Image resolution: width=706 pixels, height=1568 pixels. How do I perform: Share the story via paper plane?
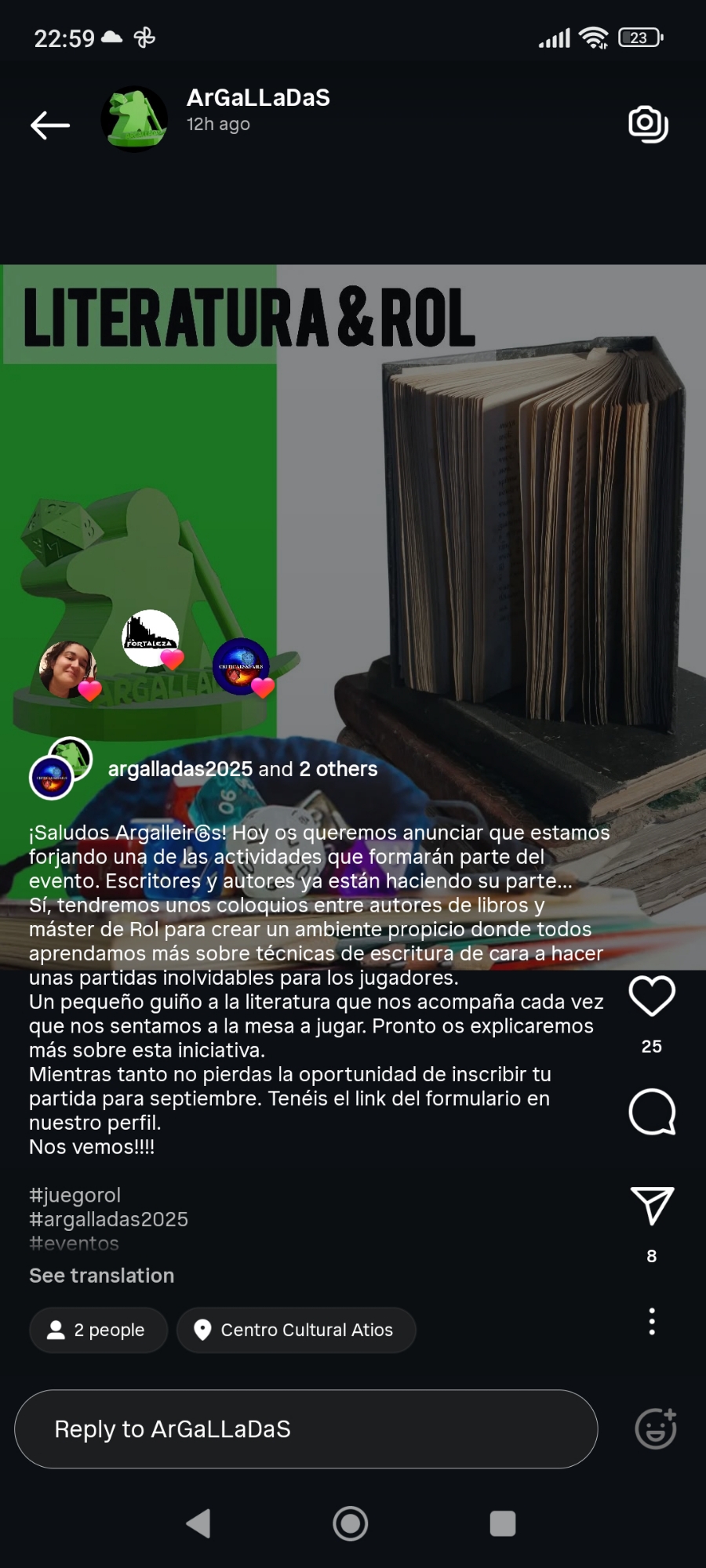click(x=652, y=1206)
